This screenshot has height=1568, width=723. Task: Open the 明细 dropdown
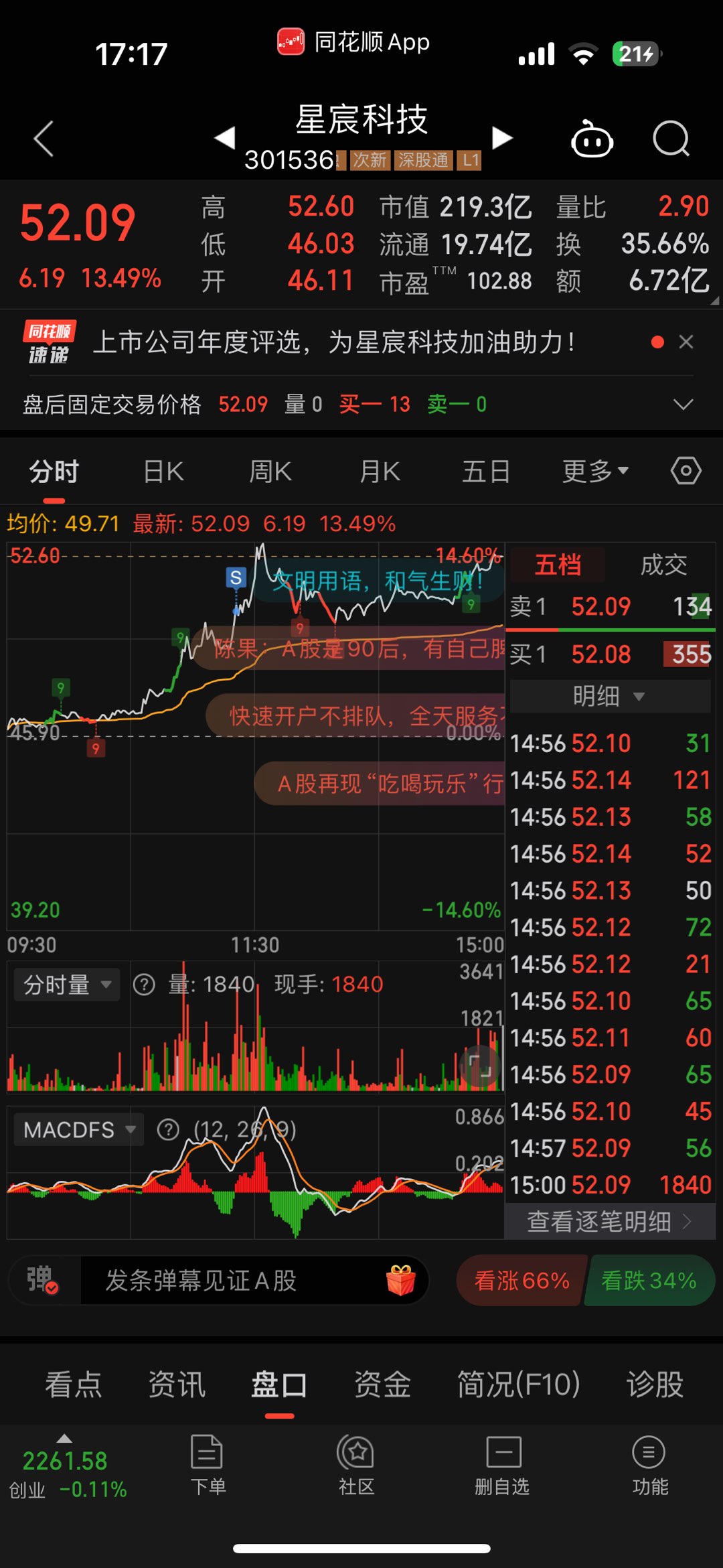[609, 697]
